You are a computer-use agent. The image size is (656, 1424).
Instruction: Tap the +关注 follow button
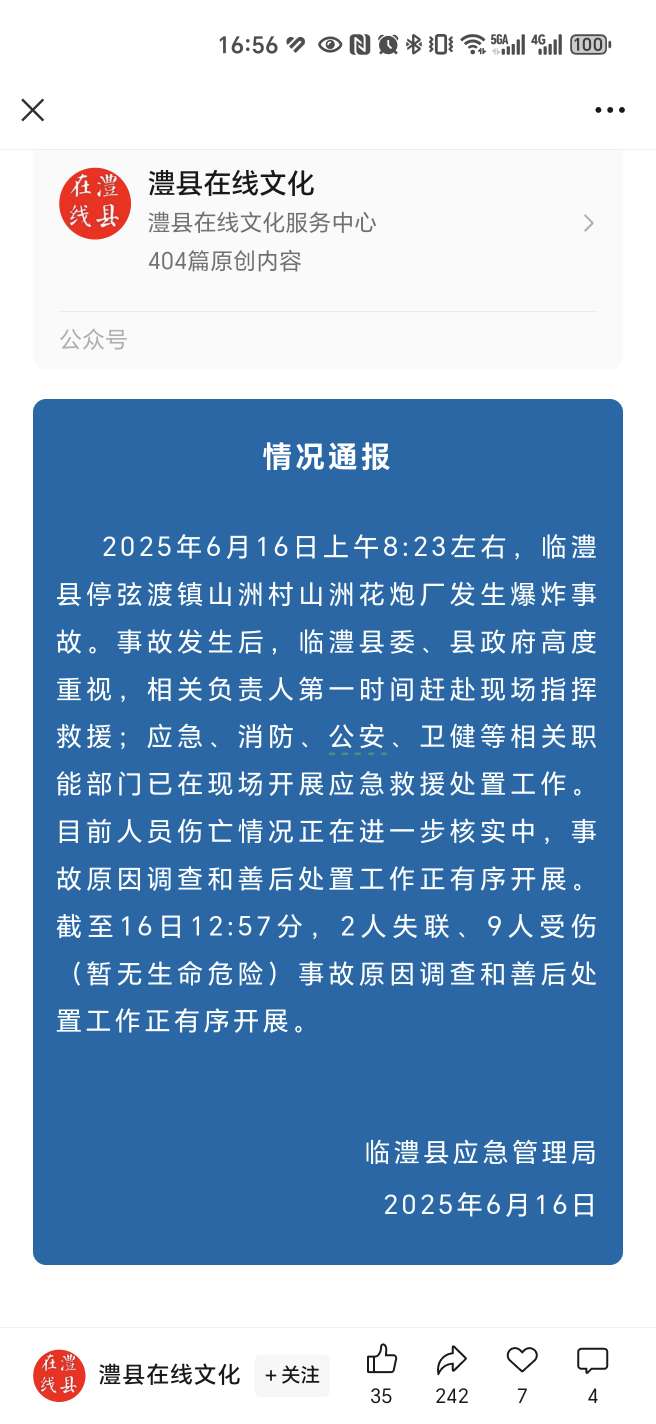pos(291,1375)
